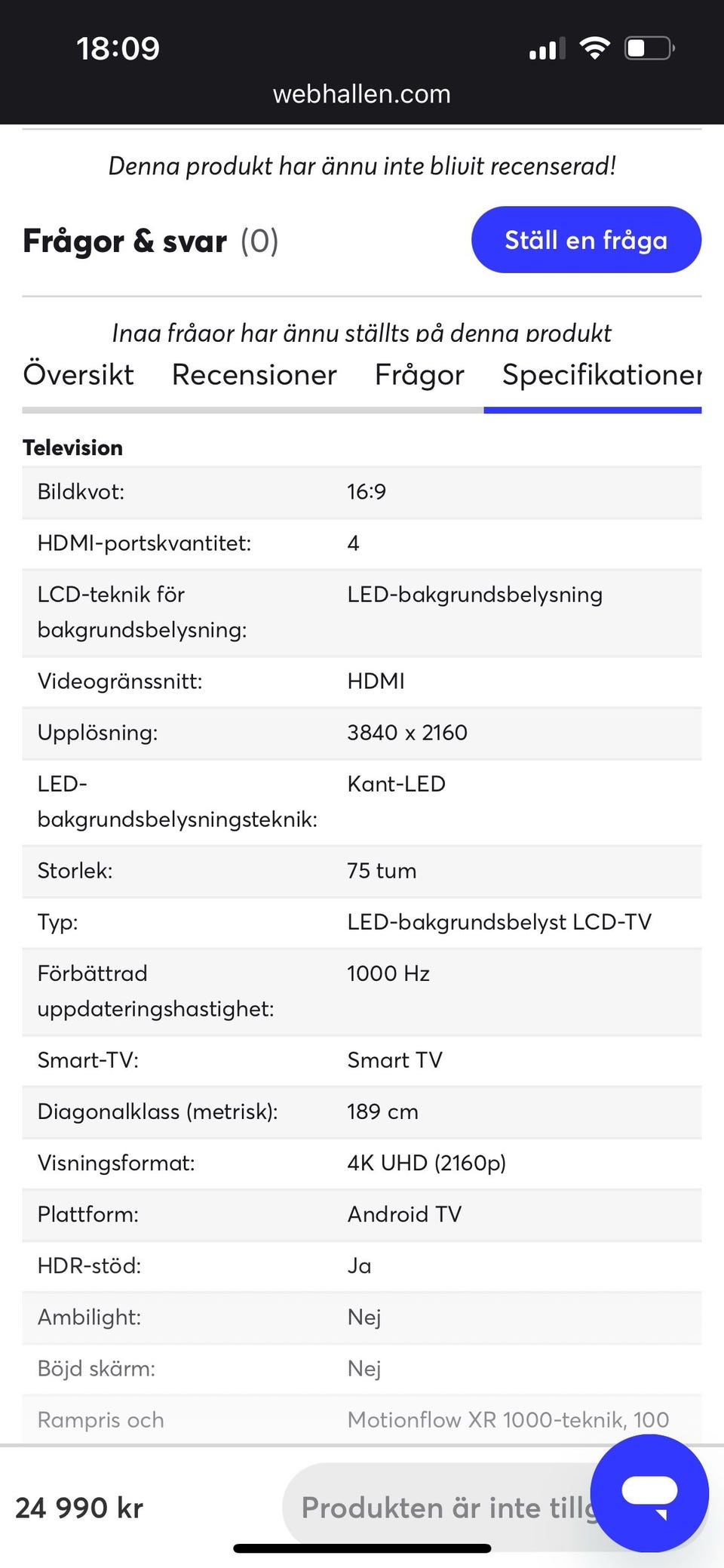This screenshot has width=724, height=1568.
Task: Tap the Wi-Fi icon in status bar
Action: click(595, 48)
